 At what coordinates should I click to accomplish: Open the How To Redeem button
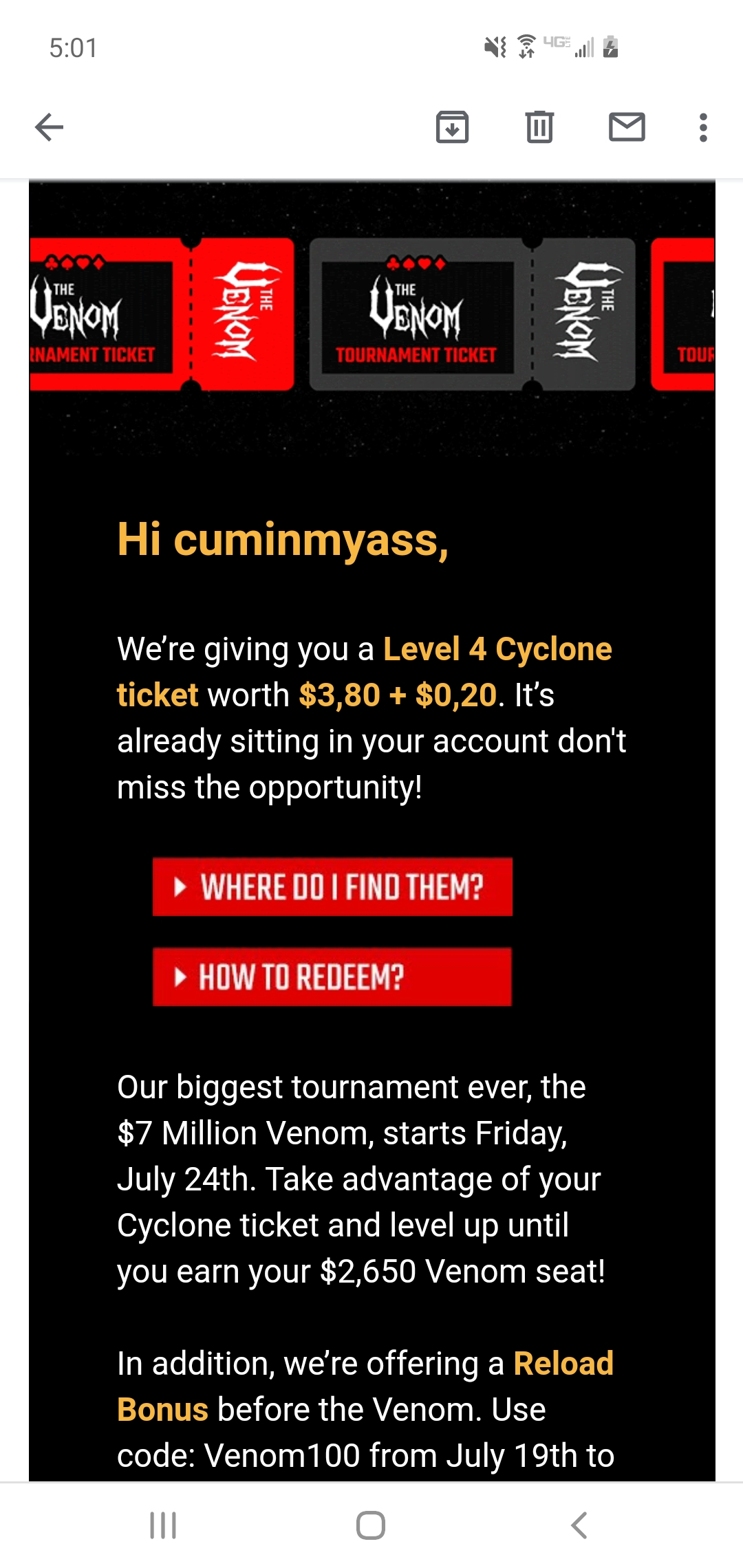point(332,977)
